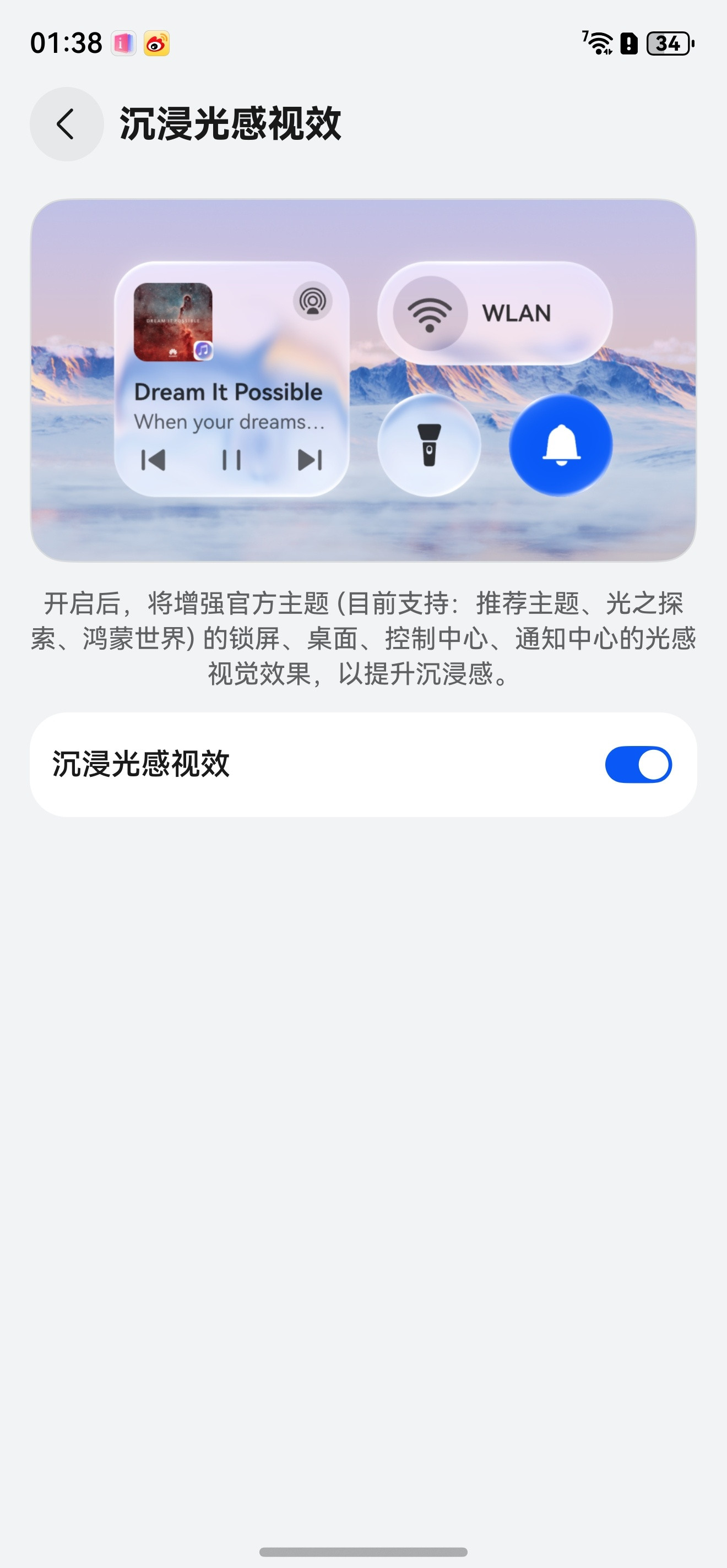Click the WLAN Wi-Fi icon in the preview

click(430, 313)
